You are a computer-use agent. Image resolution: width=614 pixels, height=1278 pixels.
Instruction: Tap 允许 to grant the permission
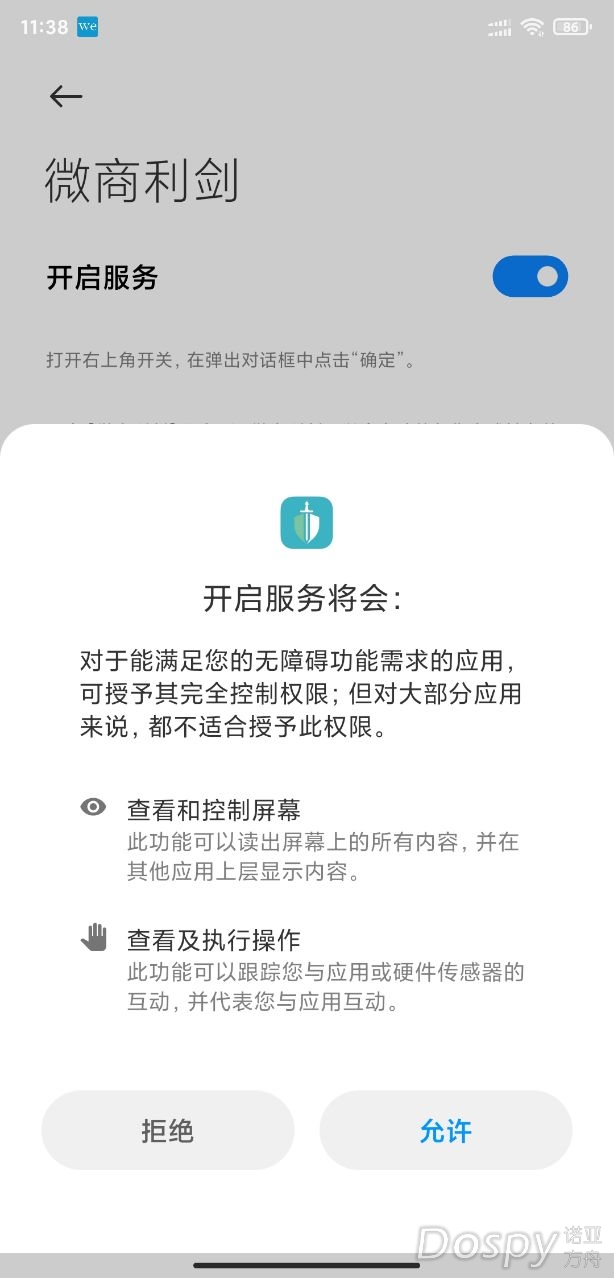pyautogui.click(x=445, y=1131)
